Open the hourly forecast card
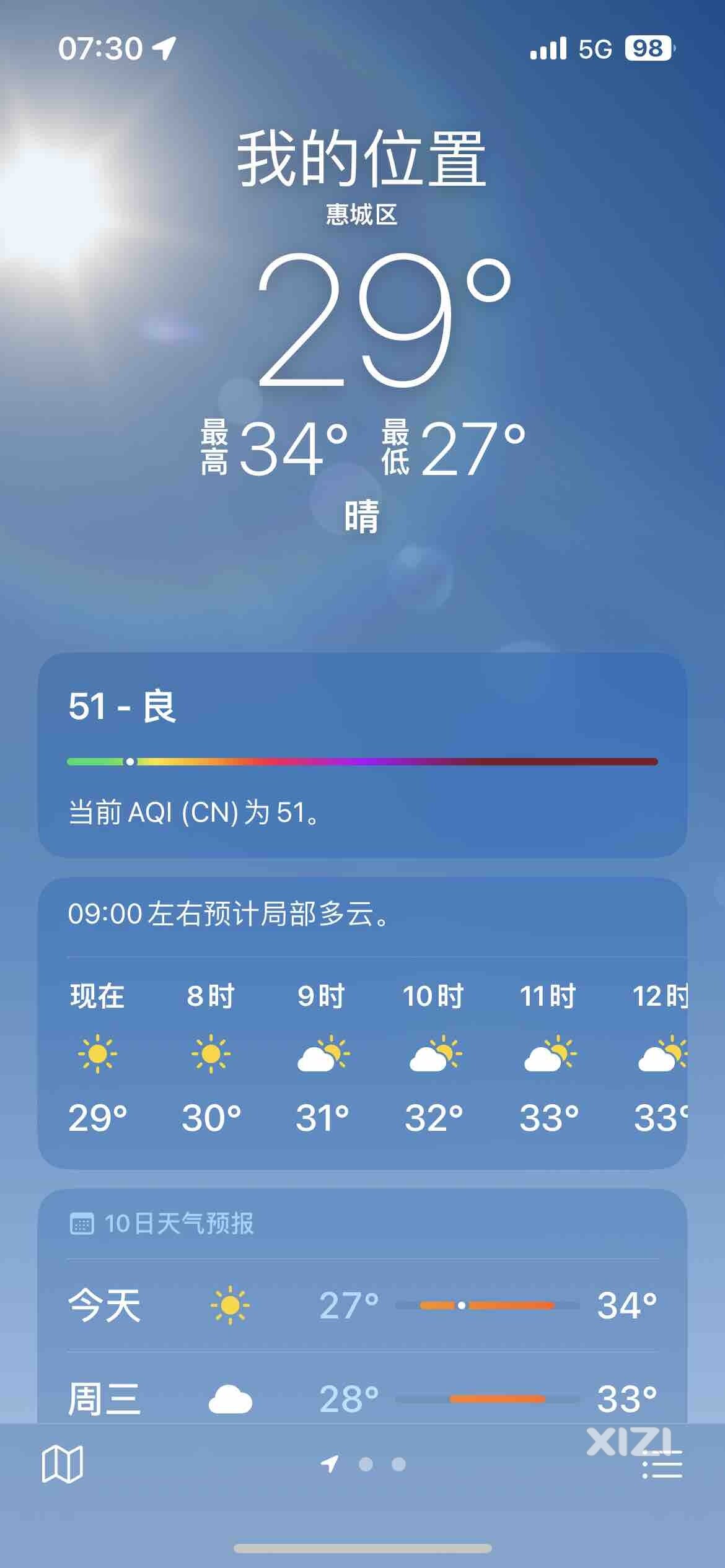Viewport: 725px width, 1568px height. click(362, 1053)
